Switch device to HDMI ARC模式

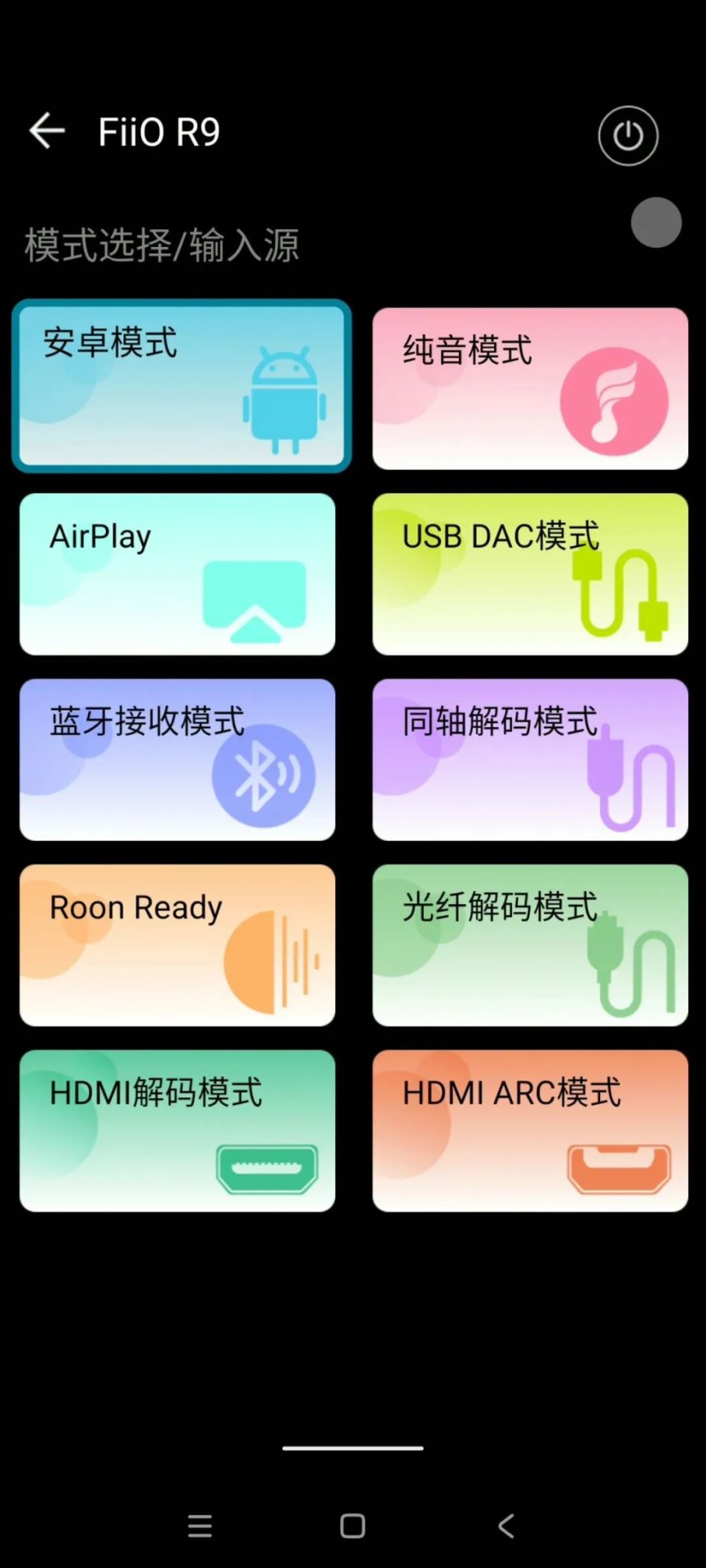pyautogui.click(x=529, y=1128)
